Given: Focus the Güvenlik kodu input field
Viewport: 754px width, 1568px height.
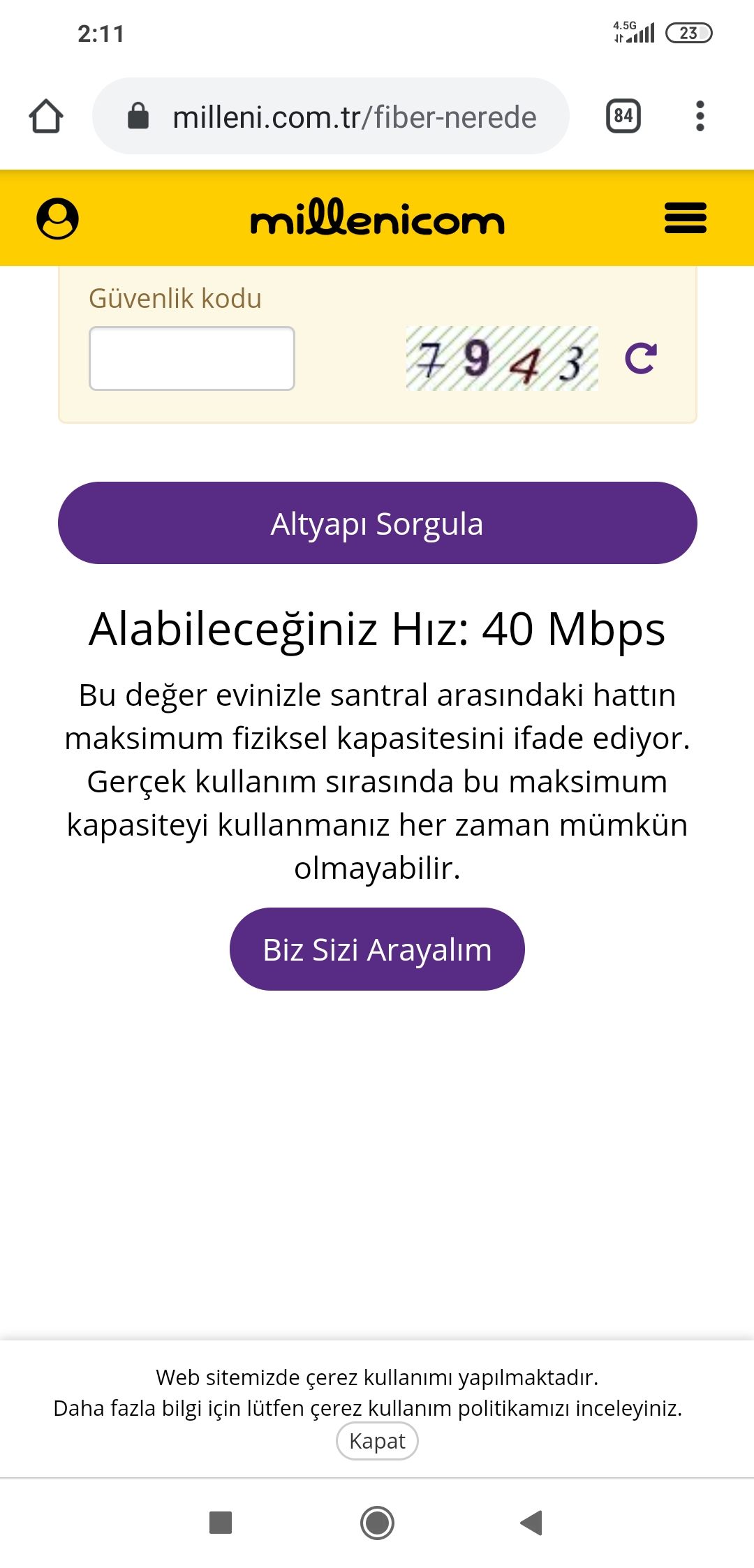Looking at the screenshot, I should (x=192, y=358).
